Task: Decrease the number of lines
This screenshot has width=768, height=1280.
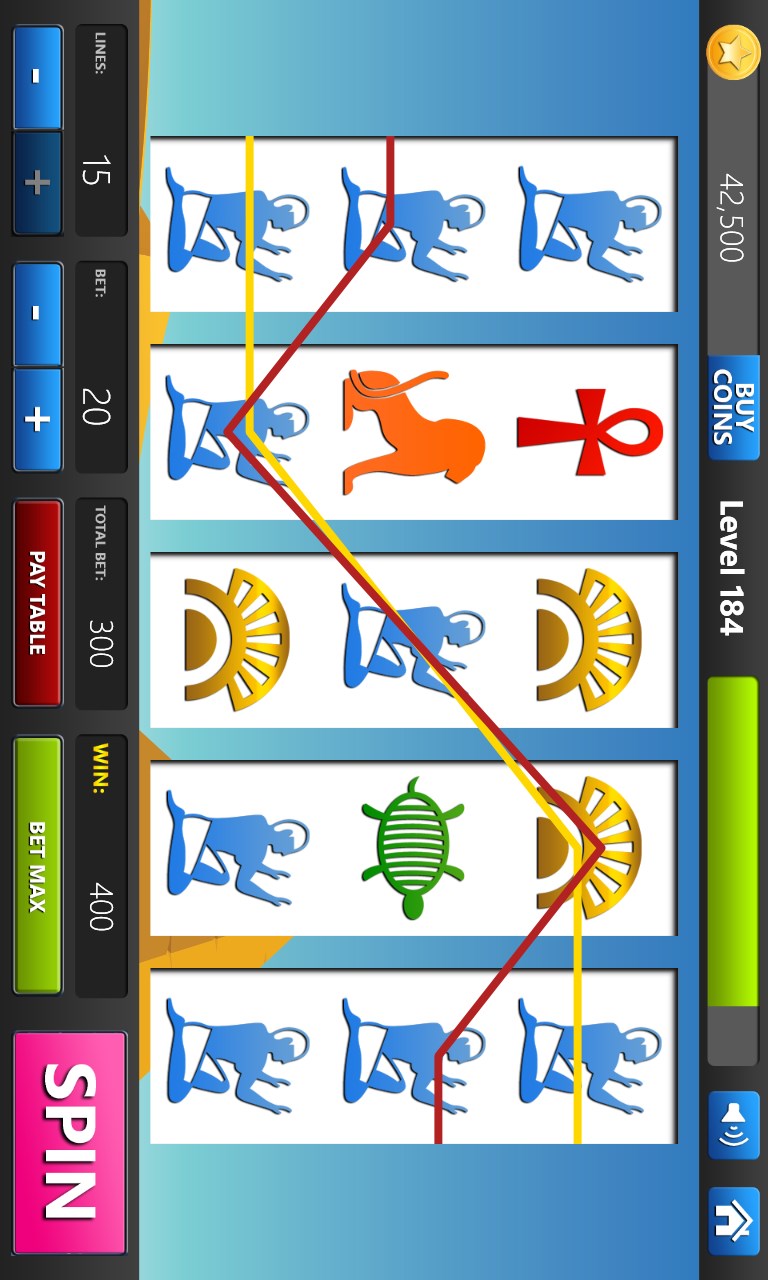Action: pyautogui.click(x=38, y=78)
